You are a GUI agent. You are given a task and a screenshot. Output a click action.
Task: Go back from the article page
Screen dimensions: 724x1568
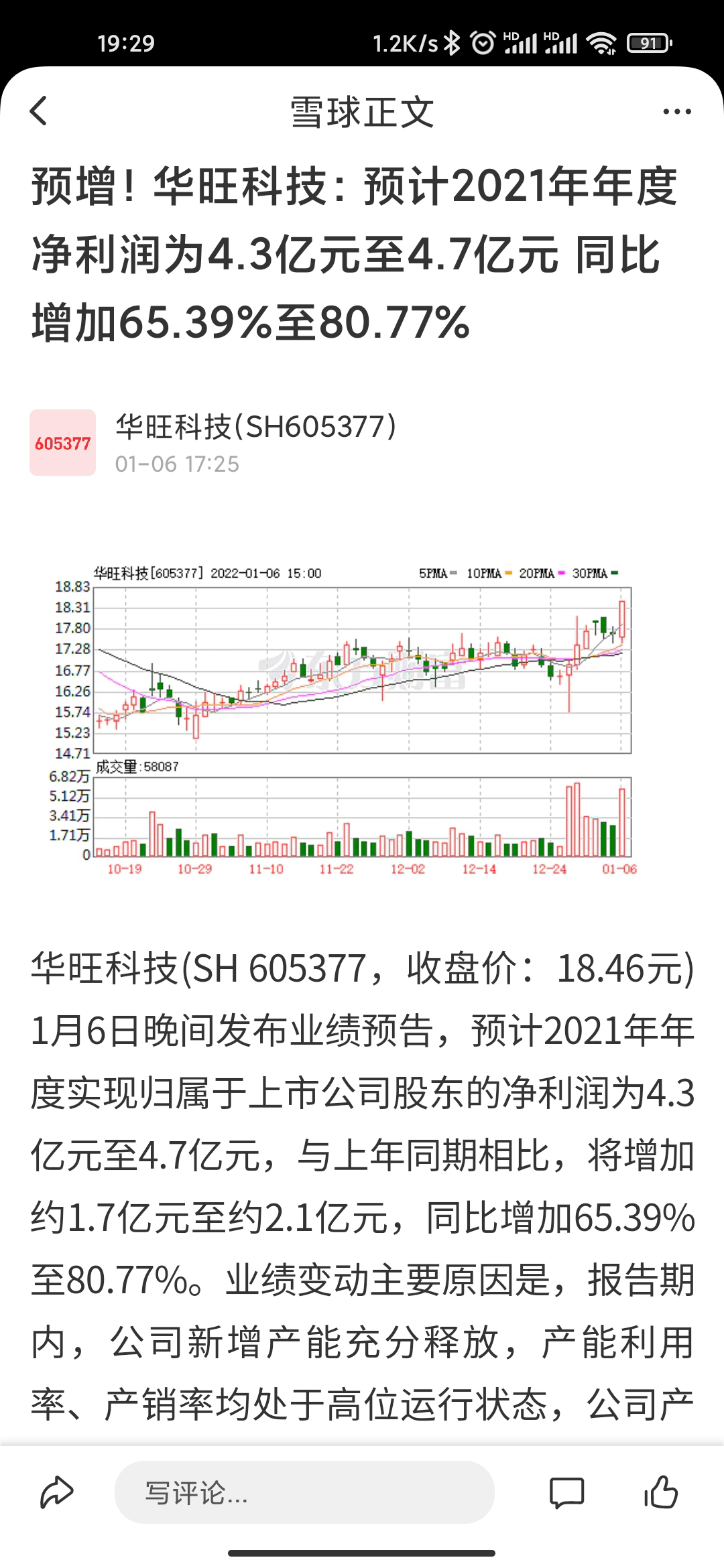click(x=39, y=111)
